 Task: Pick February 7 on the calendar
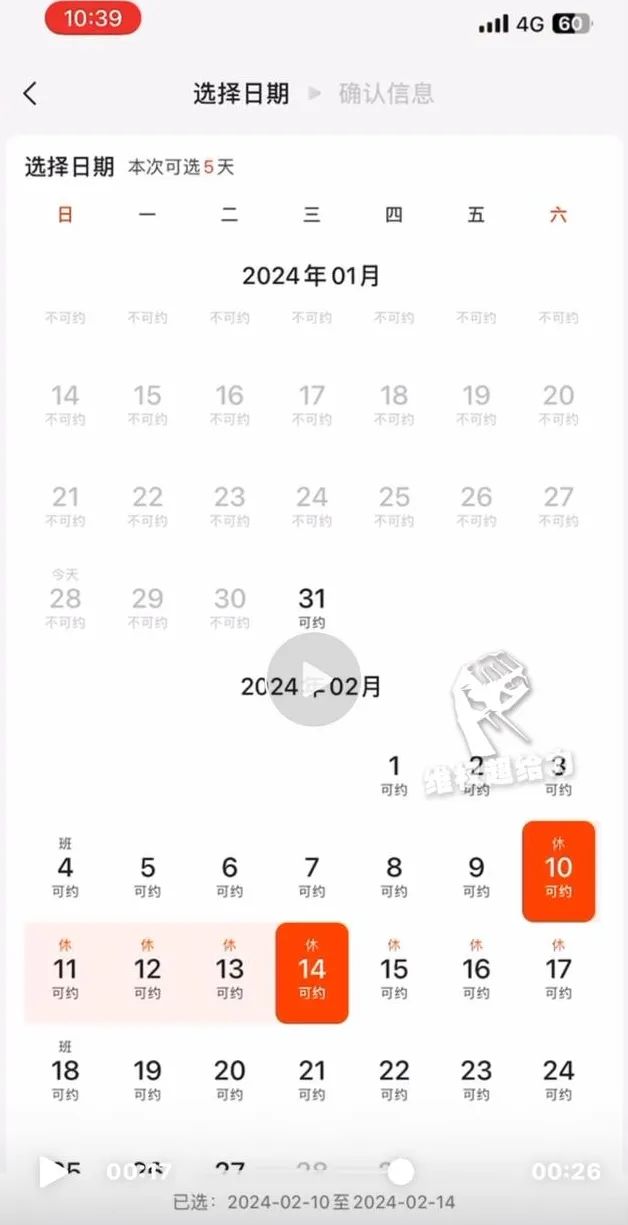312,876
